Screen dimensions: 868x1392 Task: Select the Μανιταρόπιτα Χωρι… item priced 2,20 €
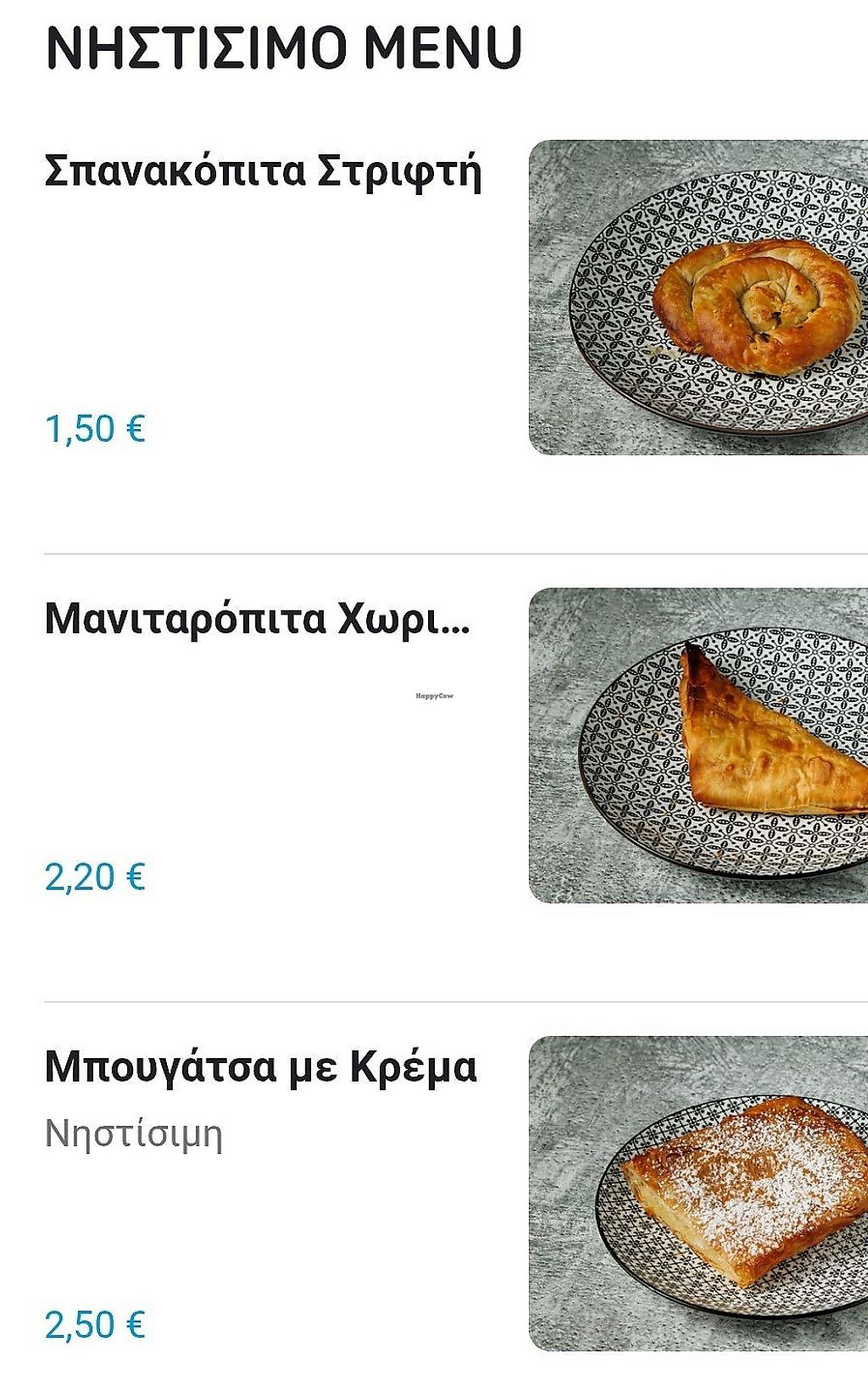[x=257, y=619]
